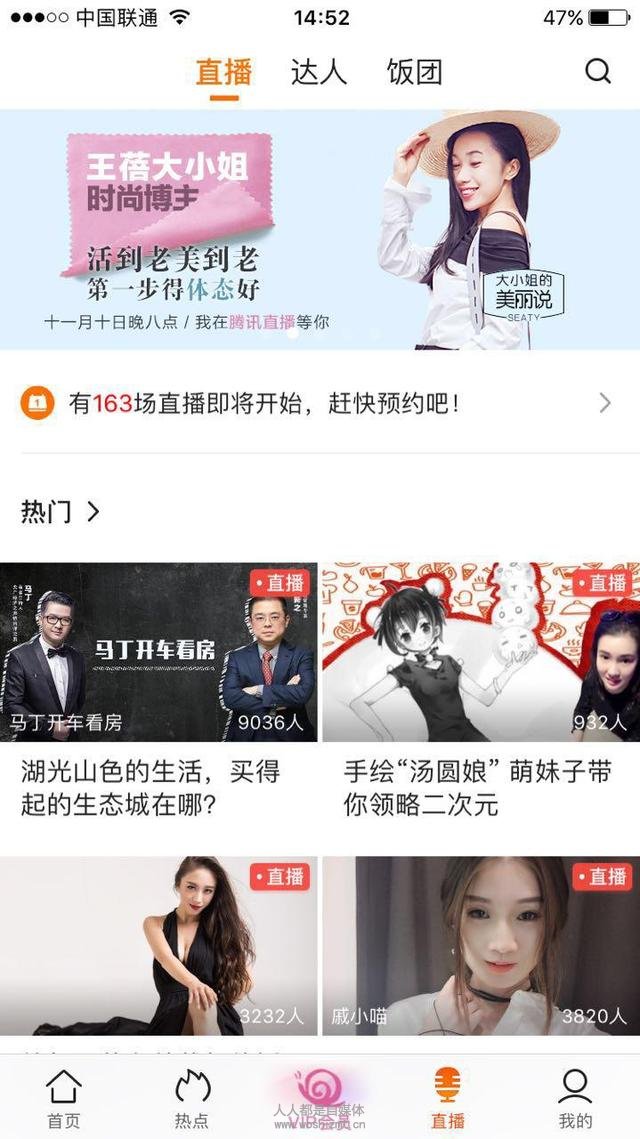Go to the 热点 bottom tab
640x1139 pixels.
click(x=192, y=1098)
